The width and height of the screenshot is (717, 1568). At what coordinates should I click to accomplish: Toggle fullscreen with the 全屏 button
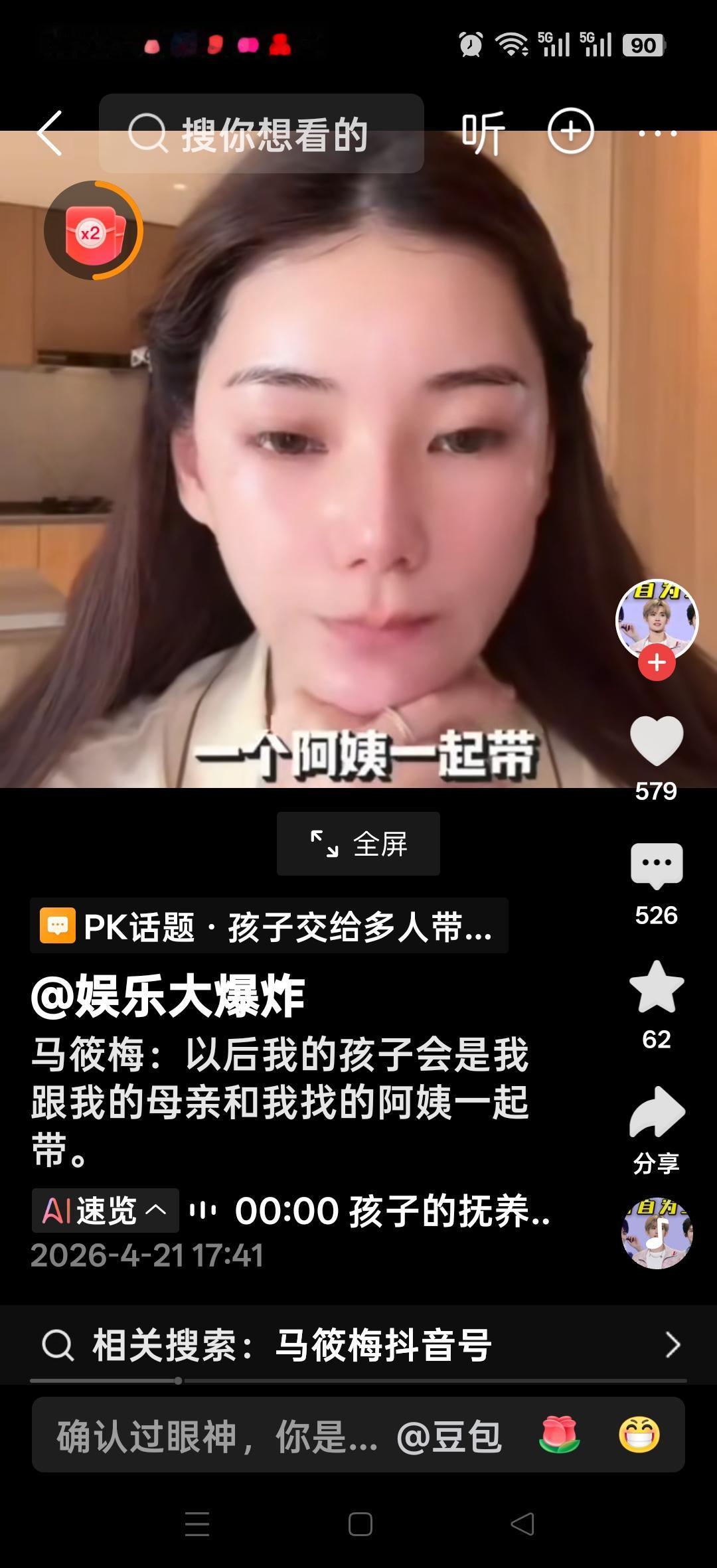(357, 842)
